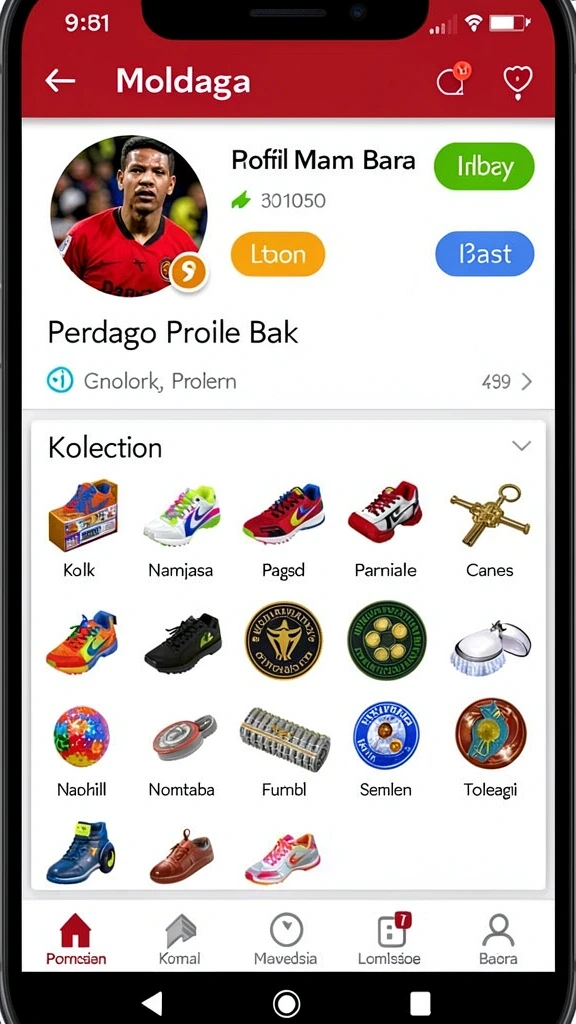Screen dimensions: 576x1024
Task: Collapse the Kolection section chevron
Action: tap(521, 446)
